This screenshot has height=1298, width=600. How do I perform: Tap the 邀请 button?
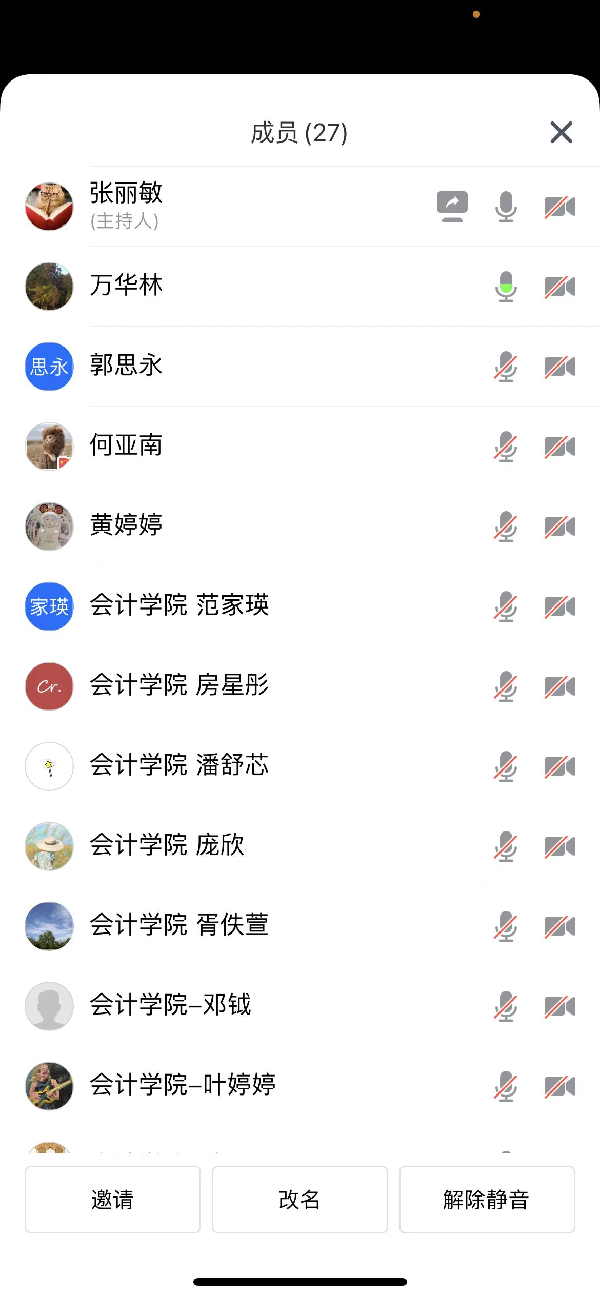coord(112,1199)
